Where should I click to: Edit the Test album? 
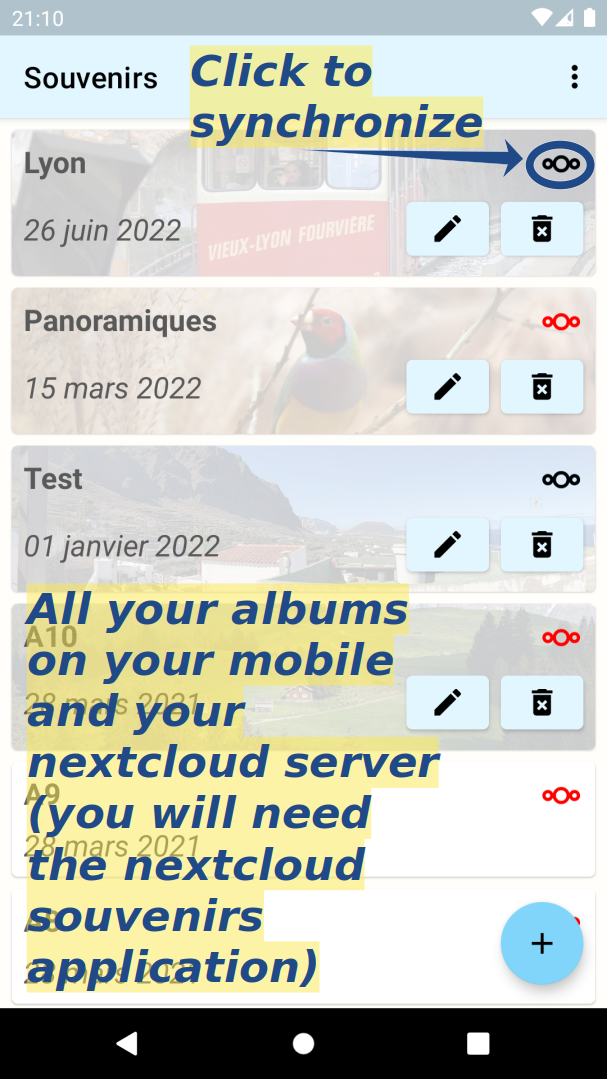(x=447, y=545)
